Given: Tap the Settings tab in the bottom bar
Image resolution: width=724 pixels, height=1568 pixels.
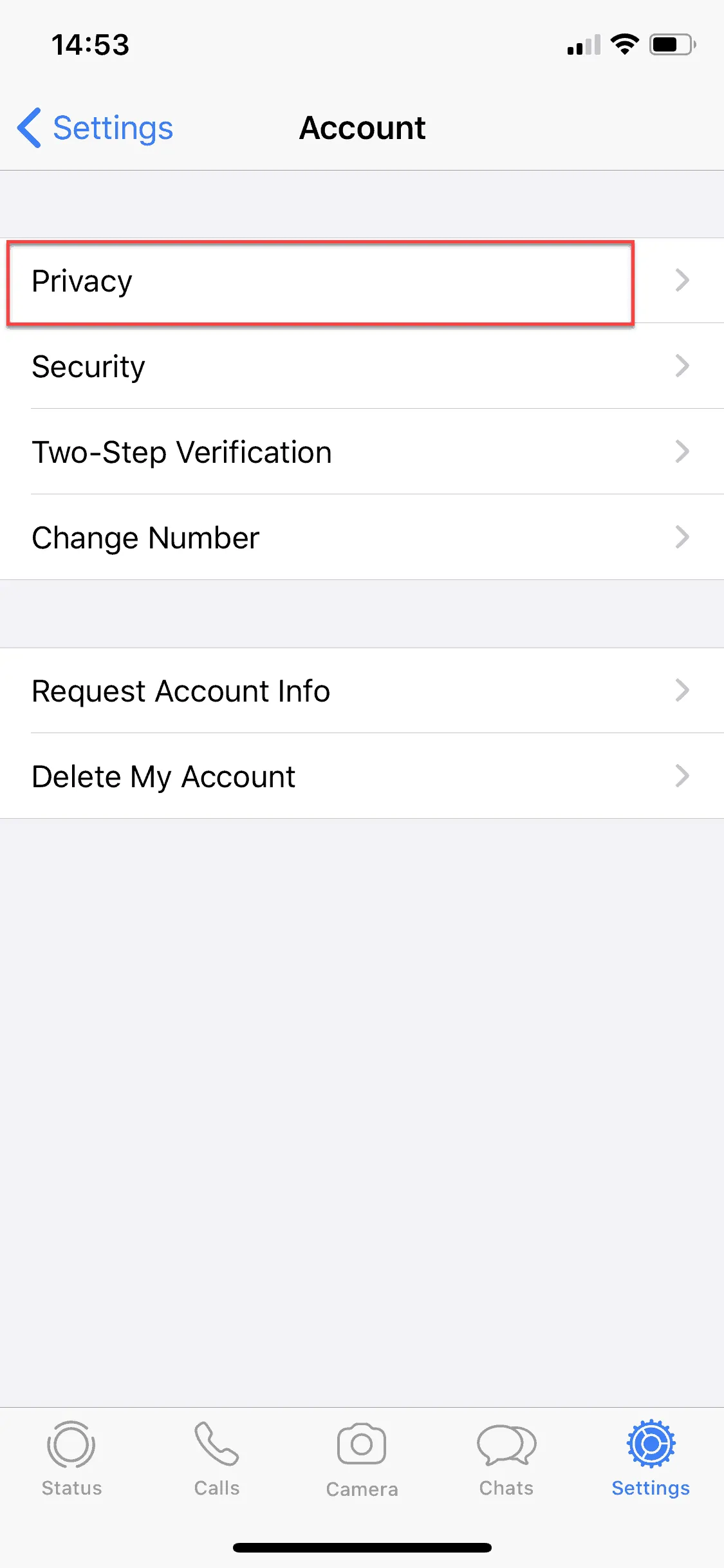Looking at the screenshot, I should pos(651,1459).
